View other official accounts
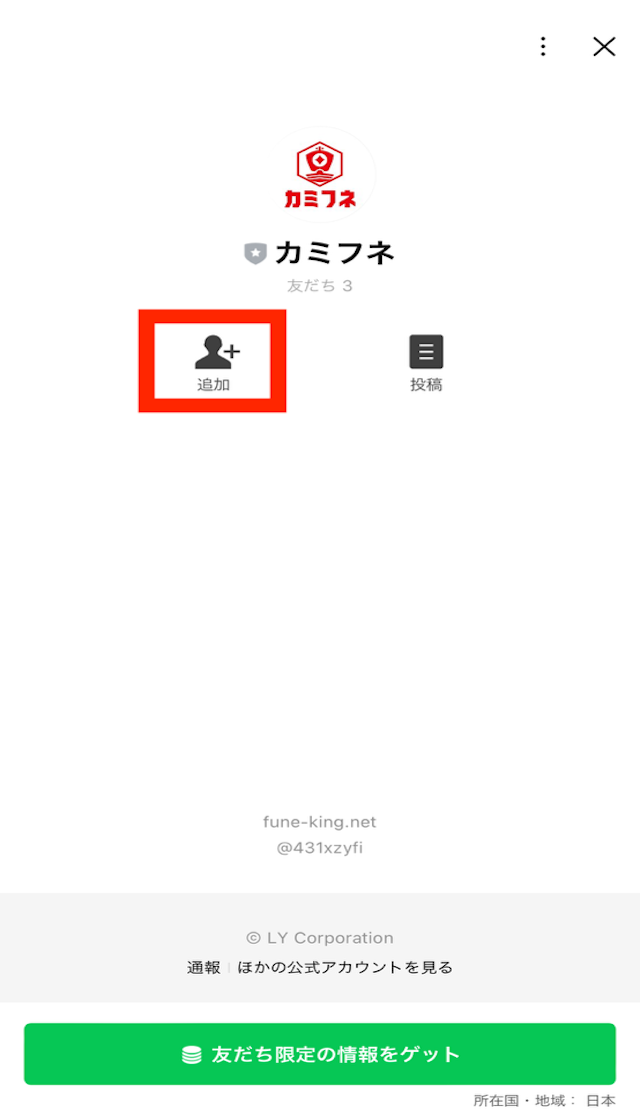The height and width of the screenshot is (1120, 640). click(345, 967)
